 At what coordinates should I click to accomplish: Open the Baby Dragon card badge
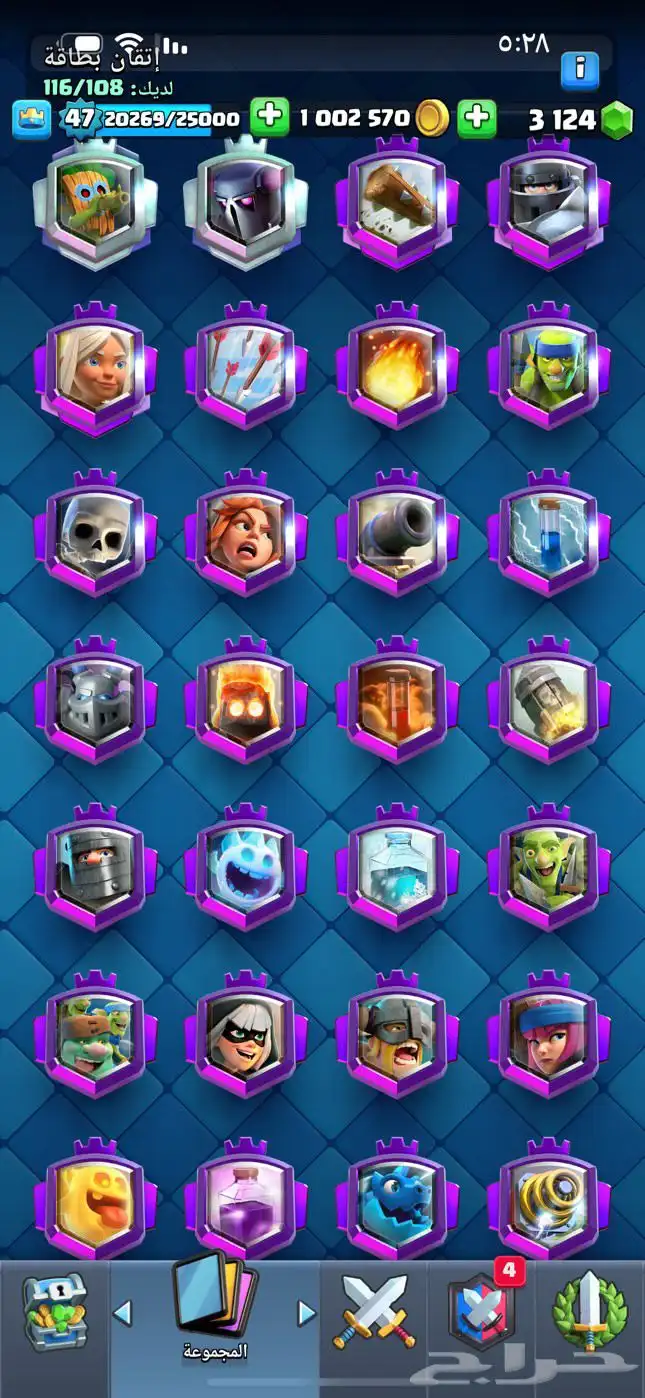click(x=397, y=1200)
